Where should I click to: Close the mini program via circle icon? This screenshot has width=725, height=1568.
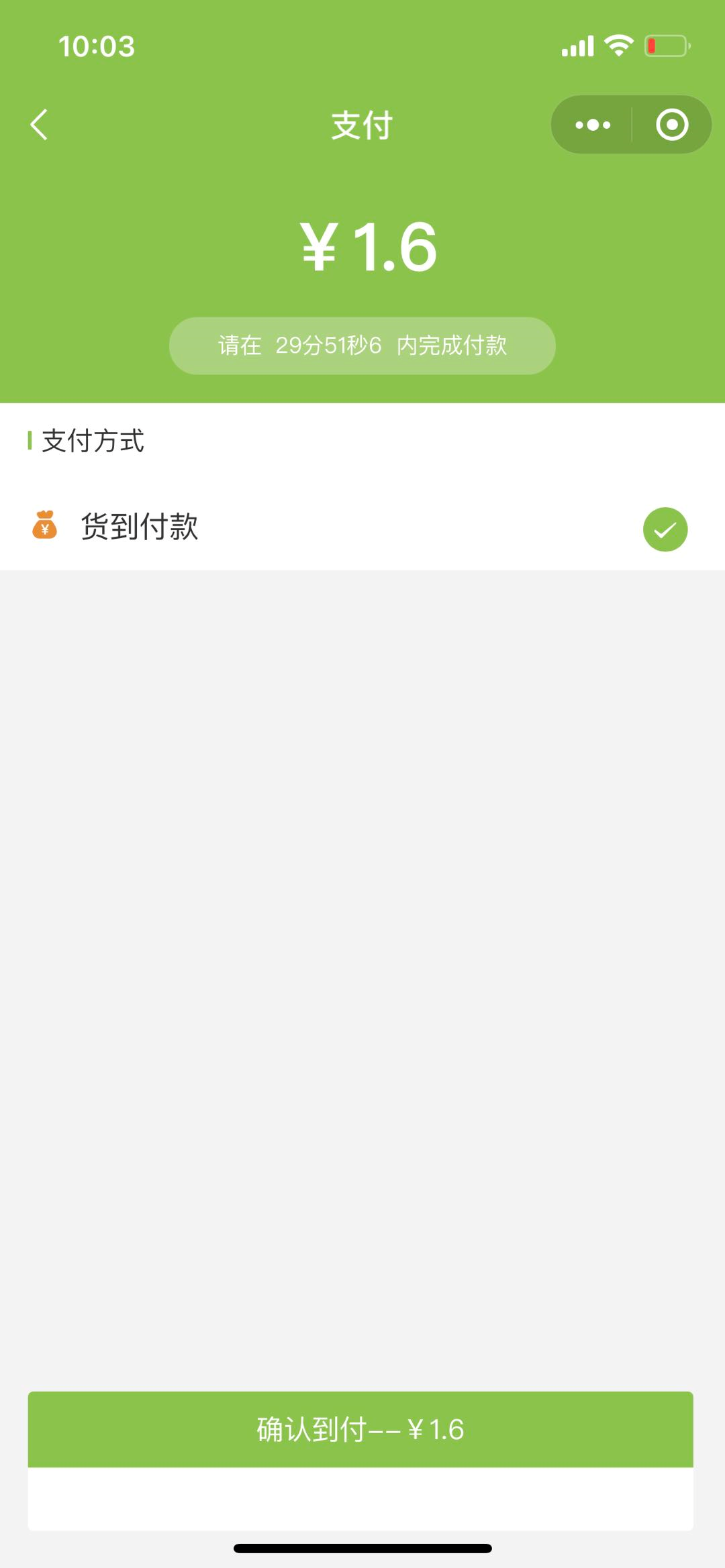[x=672, y=125]
